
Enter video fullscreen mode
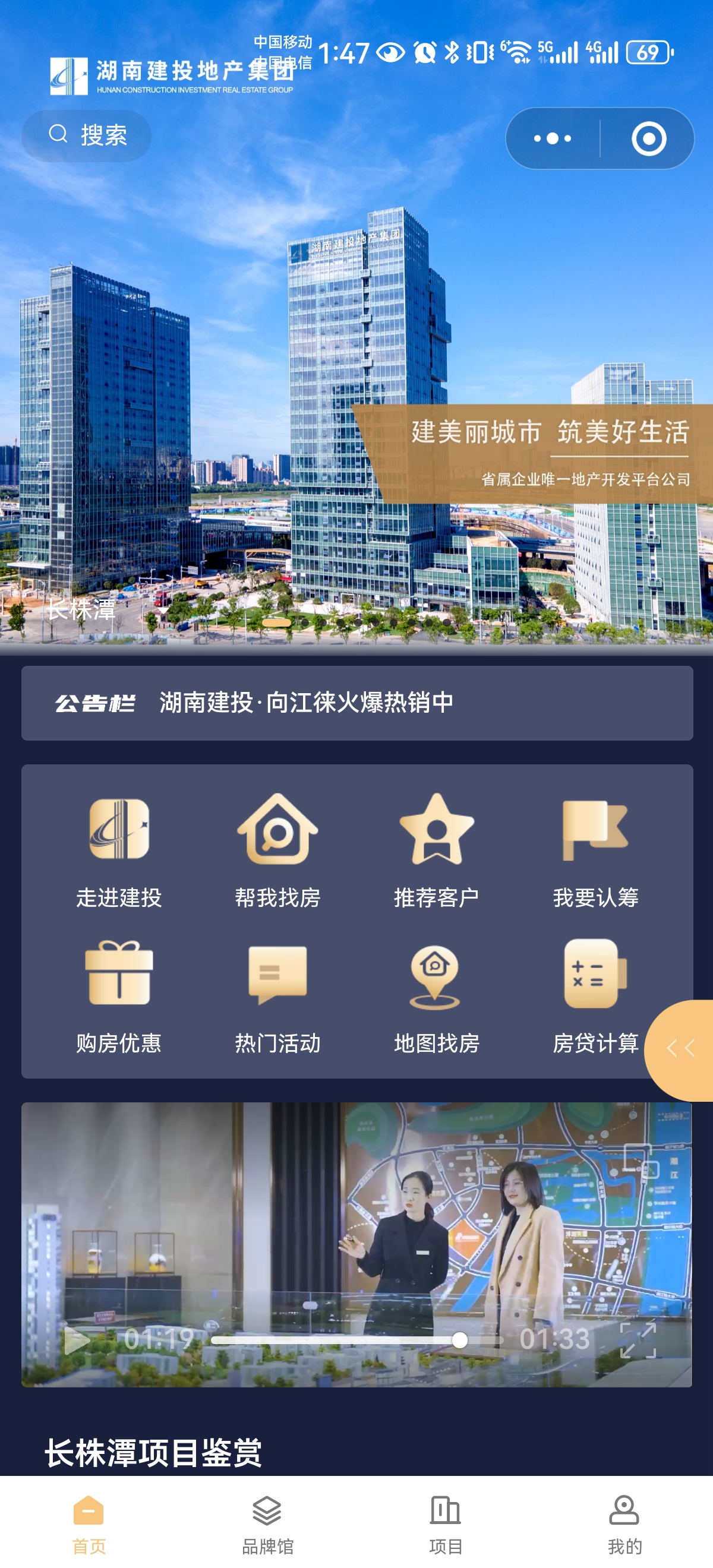pos(638,1340)
